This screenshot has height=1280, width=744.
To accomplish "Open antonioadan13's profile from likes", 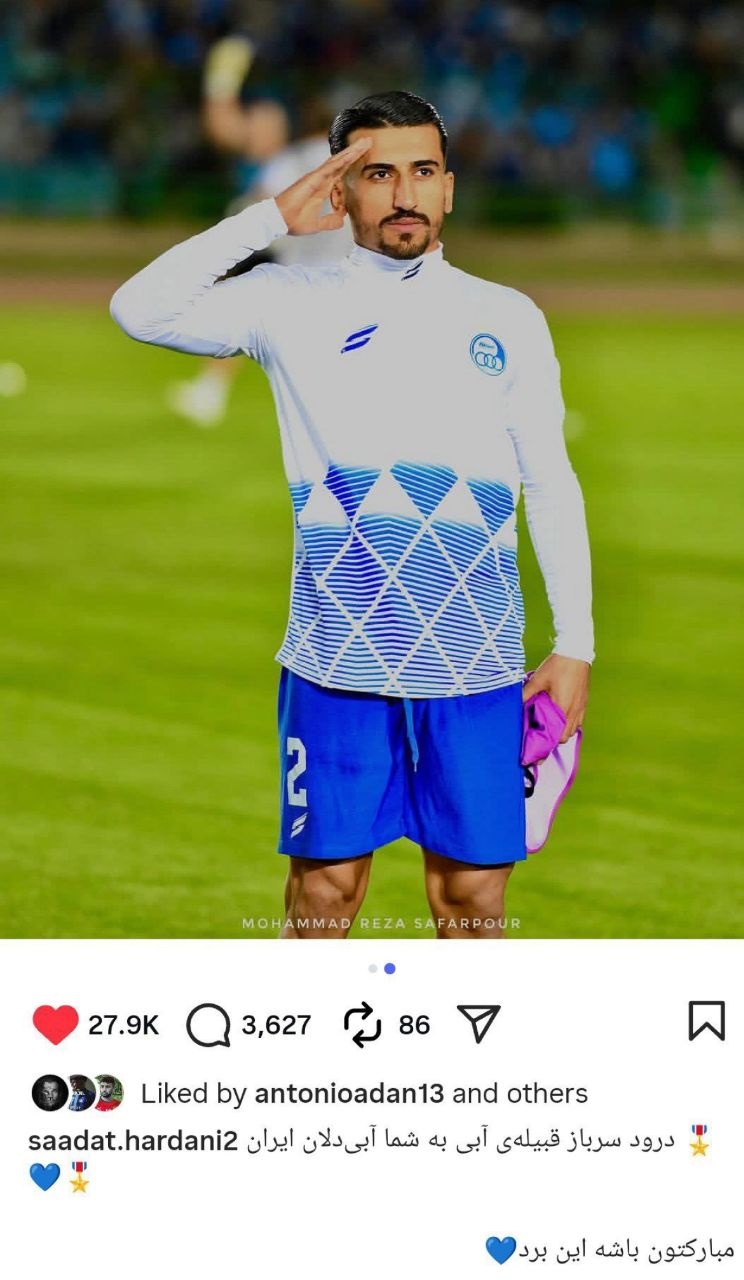I will pyautogui.click(x=349, y=1094).
